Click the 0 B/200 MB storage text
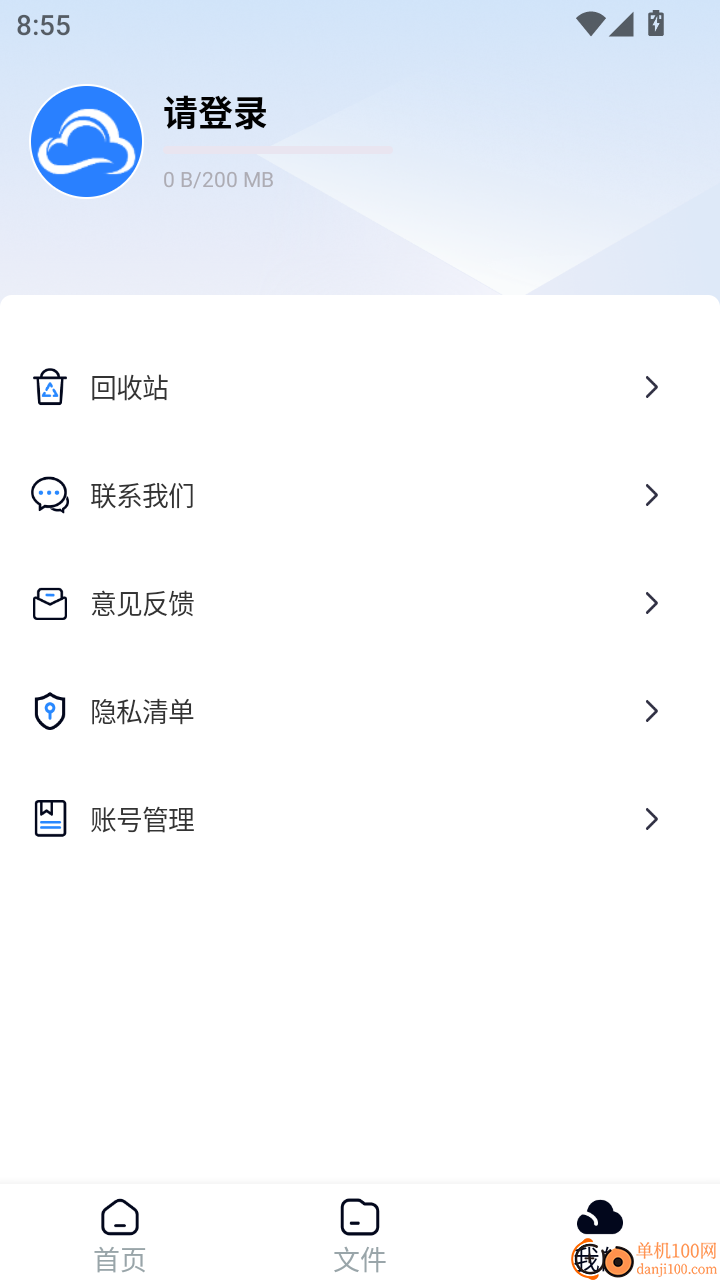The image size is (720, 1280). click(218, 179)
